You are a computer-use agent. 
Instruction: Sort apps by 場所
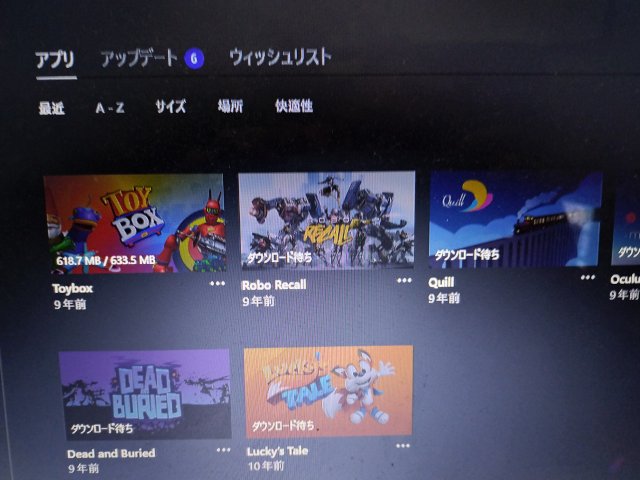[230, 106]
